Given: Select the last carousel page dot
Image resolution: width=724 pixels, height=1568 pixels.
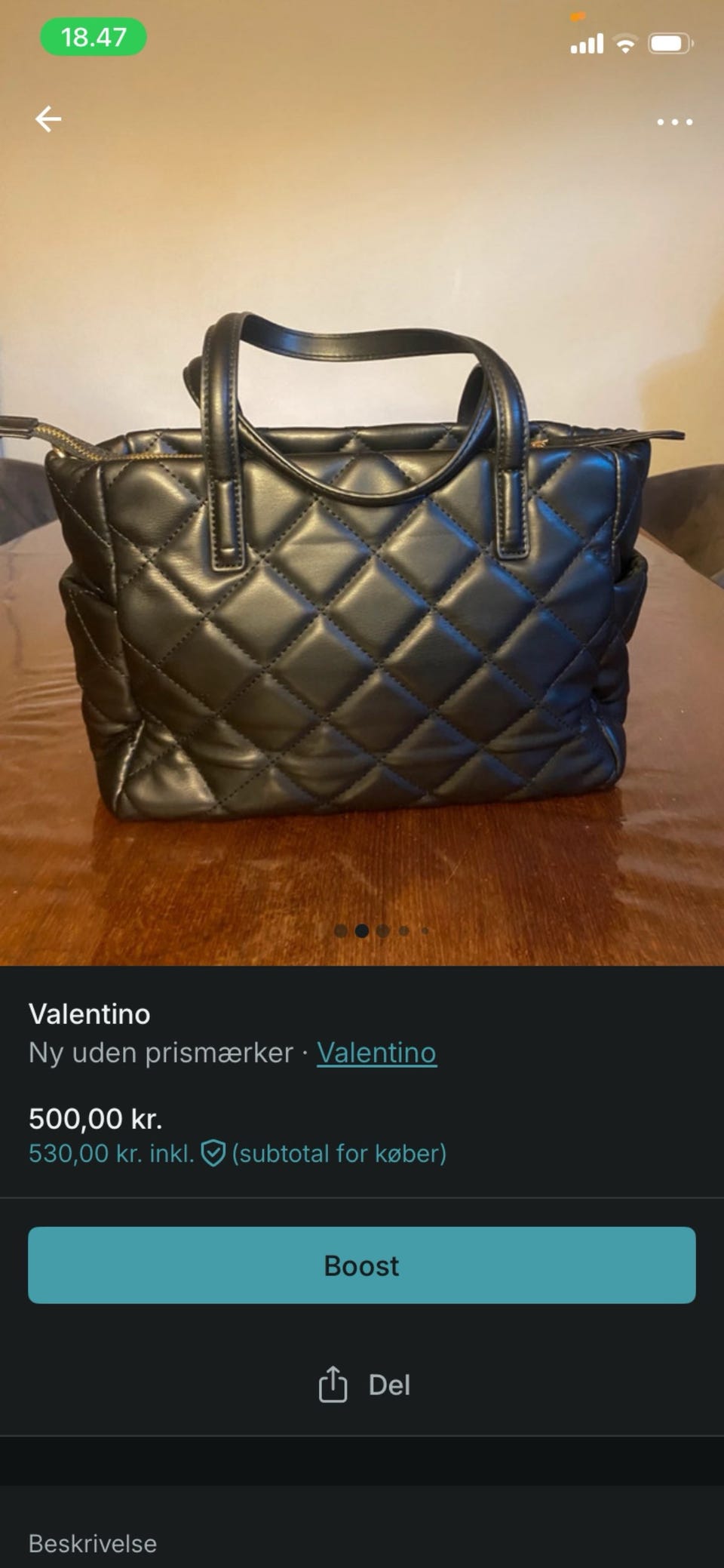Looking at the screenshot, I should [425, 930].
